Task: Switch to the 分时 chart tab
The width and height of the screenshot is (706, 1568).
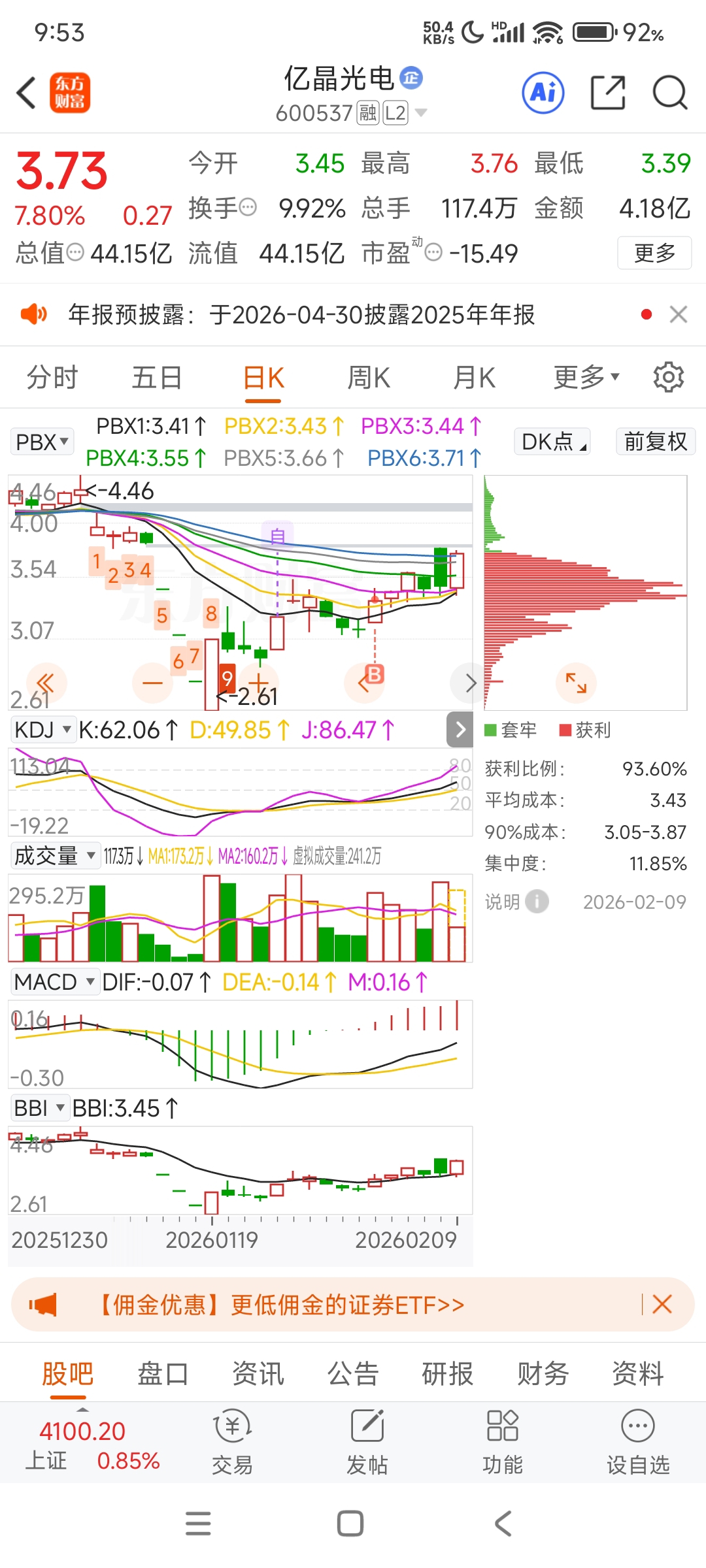Action: [52, 378]
